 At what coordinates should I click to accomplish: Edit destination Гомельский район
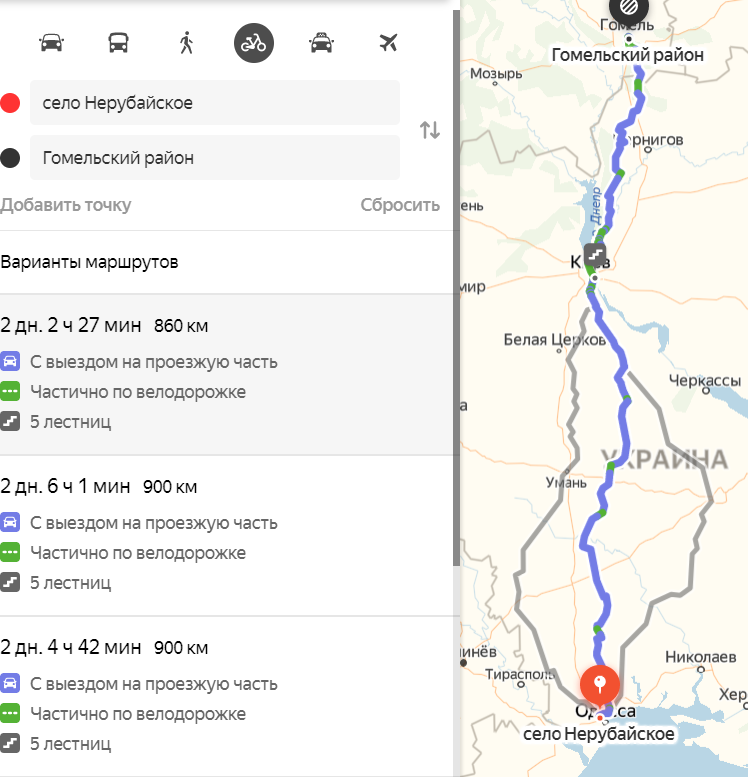pos(214,158)
